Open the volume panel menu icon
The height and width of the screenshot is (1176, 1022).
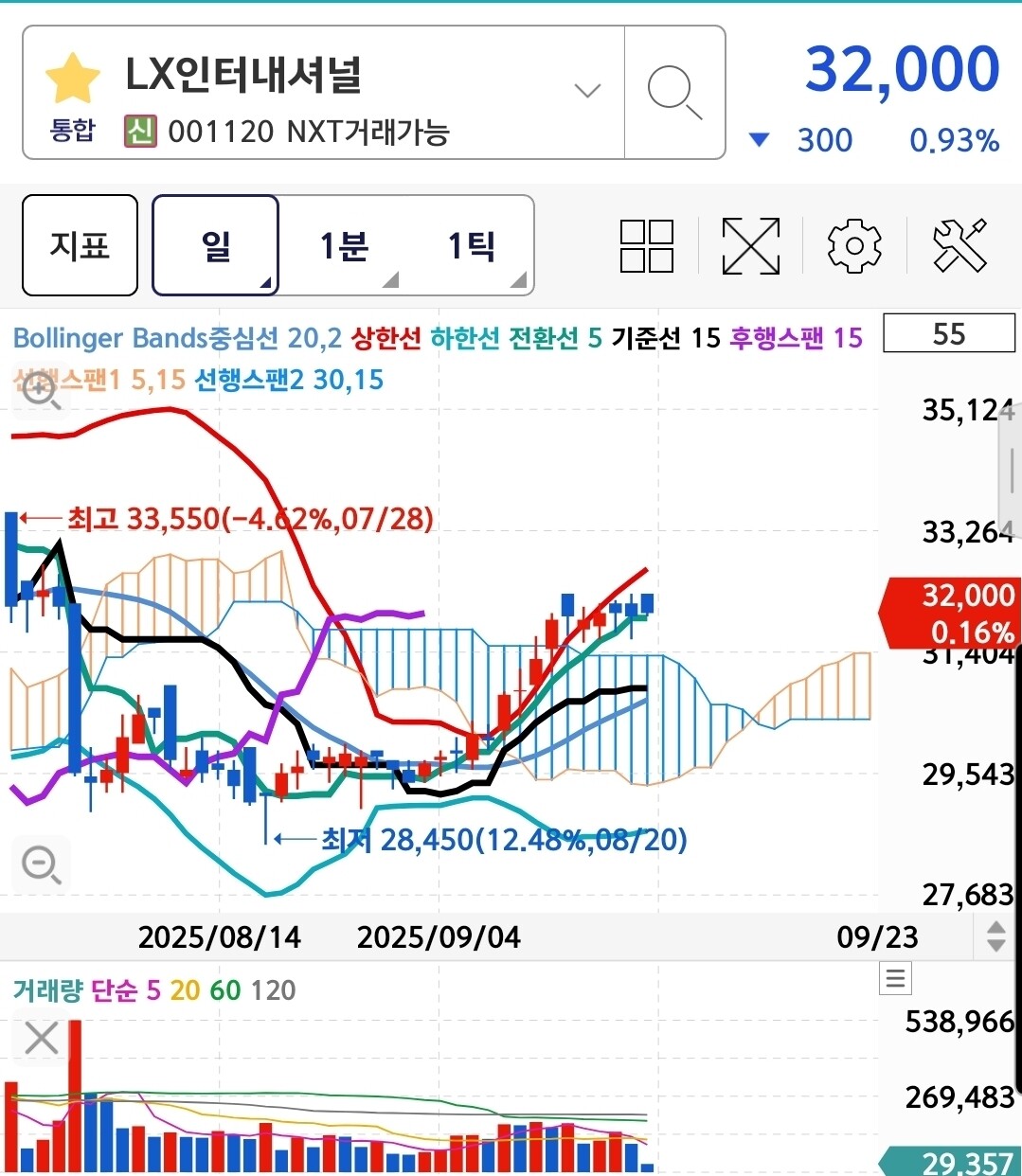[895, 977]
